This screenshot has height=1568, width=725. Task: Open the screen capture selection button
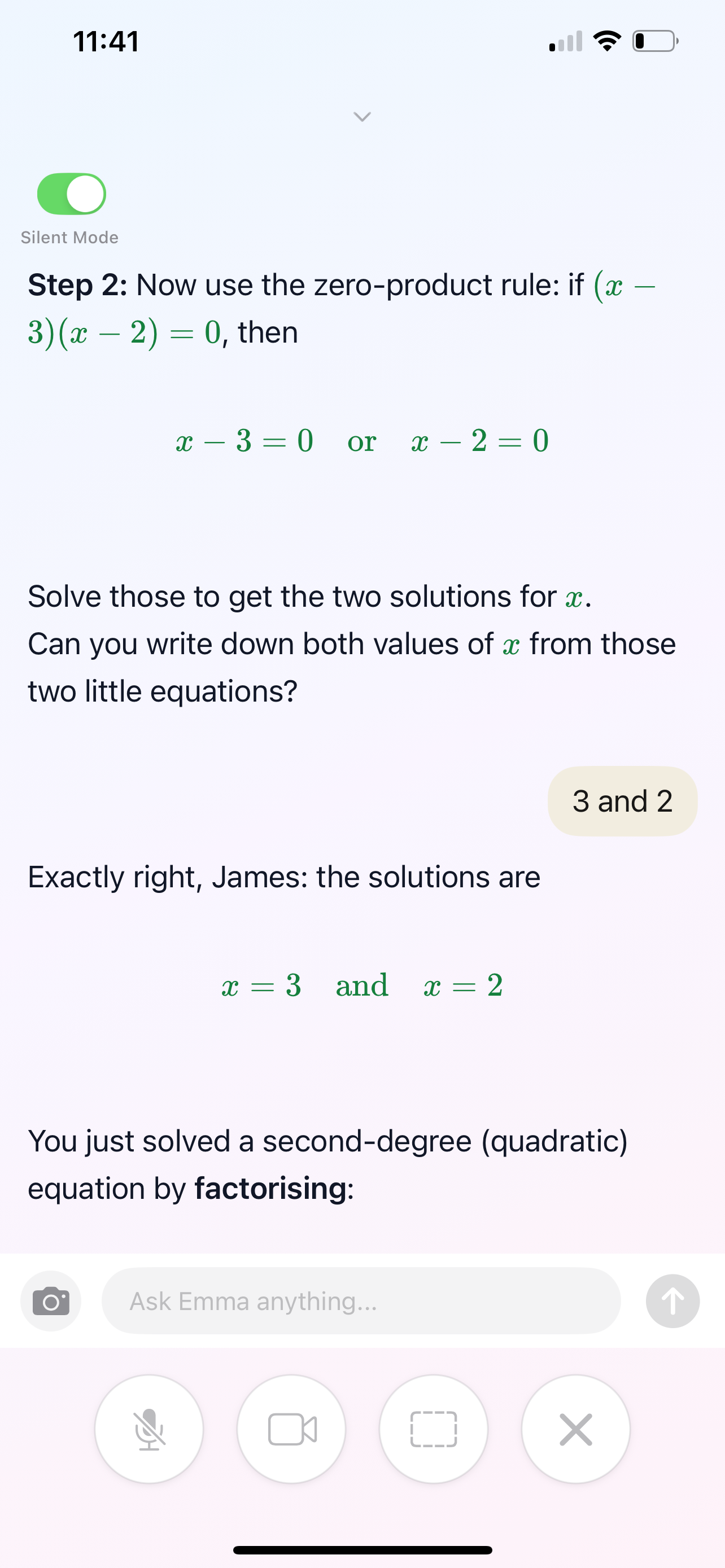(x=434, y=1429)
